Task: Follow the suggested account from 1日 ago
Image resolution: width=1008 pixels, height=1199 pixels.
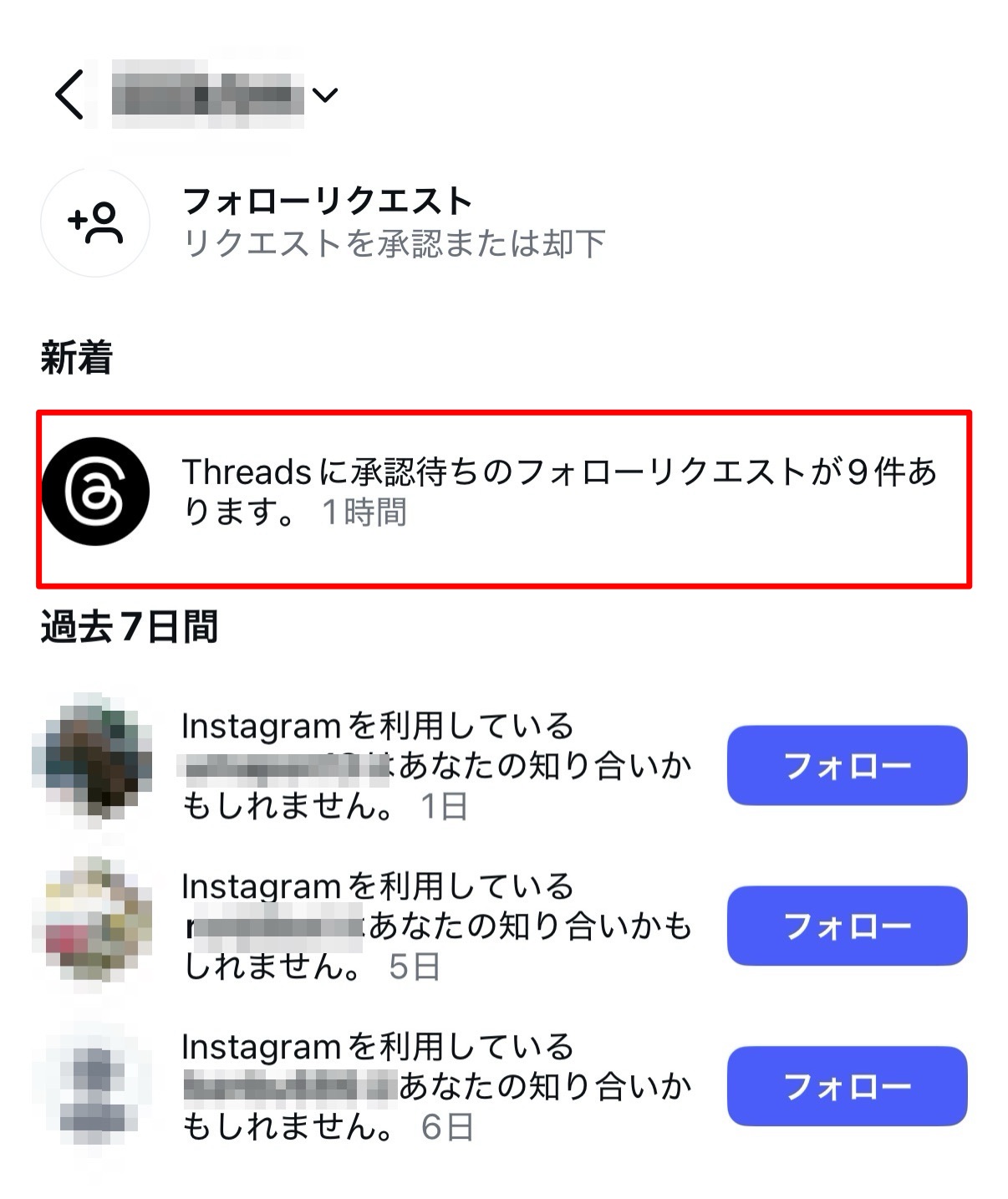Action: pos(846,765)
